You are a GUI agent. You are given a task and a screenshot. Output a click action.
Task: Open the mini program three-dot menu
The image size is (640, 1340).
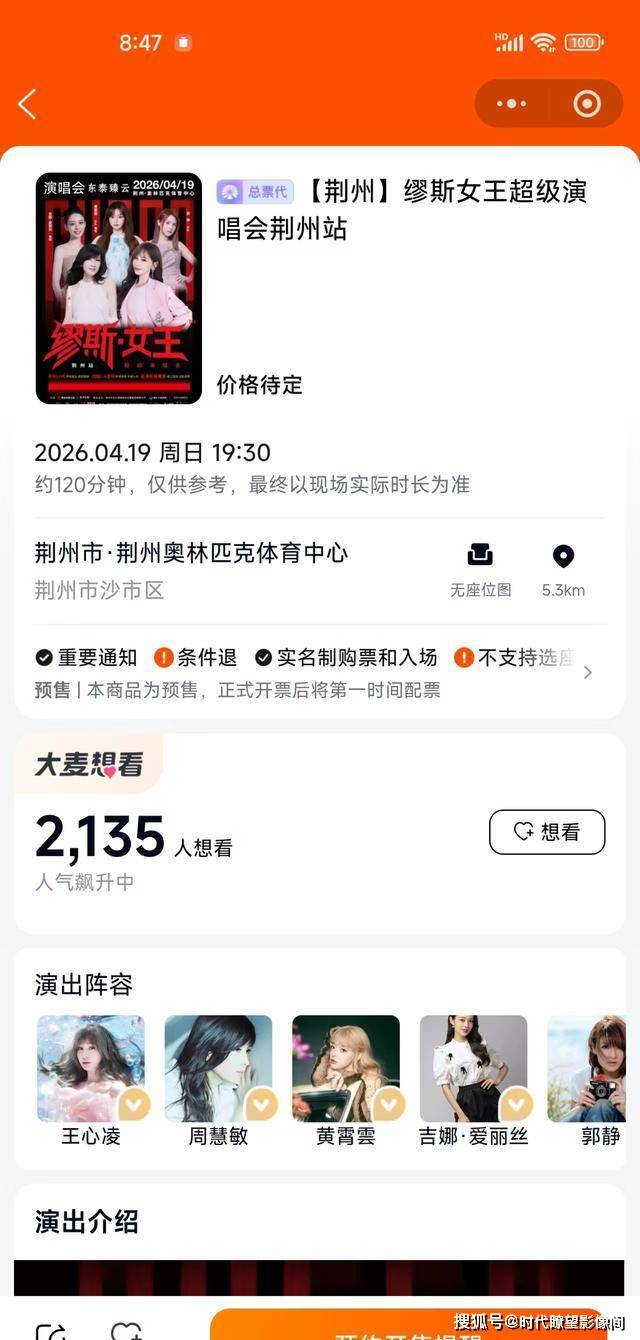click(x=511, y=103)
